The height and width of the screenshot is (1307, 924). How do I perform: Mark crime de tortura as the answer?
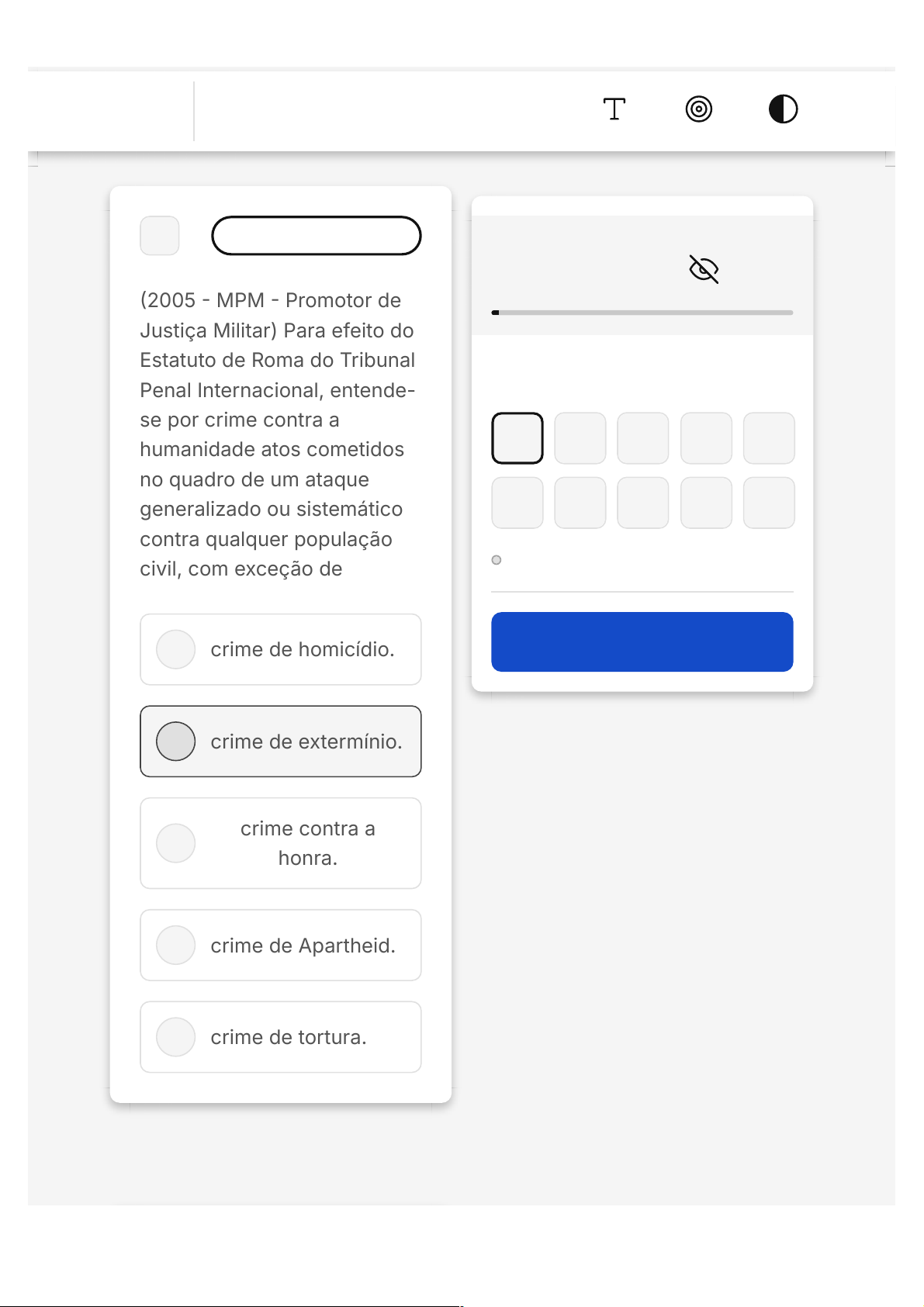280,1037
